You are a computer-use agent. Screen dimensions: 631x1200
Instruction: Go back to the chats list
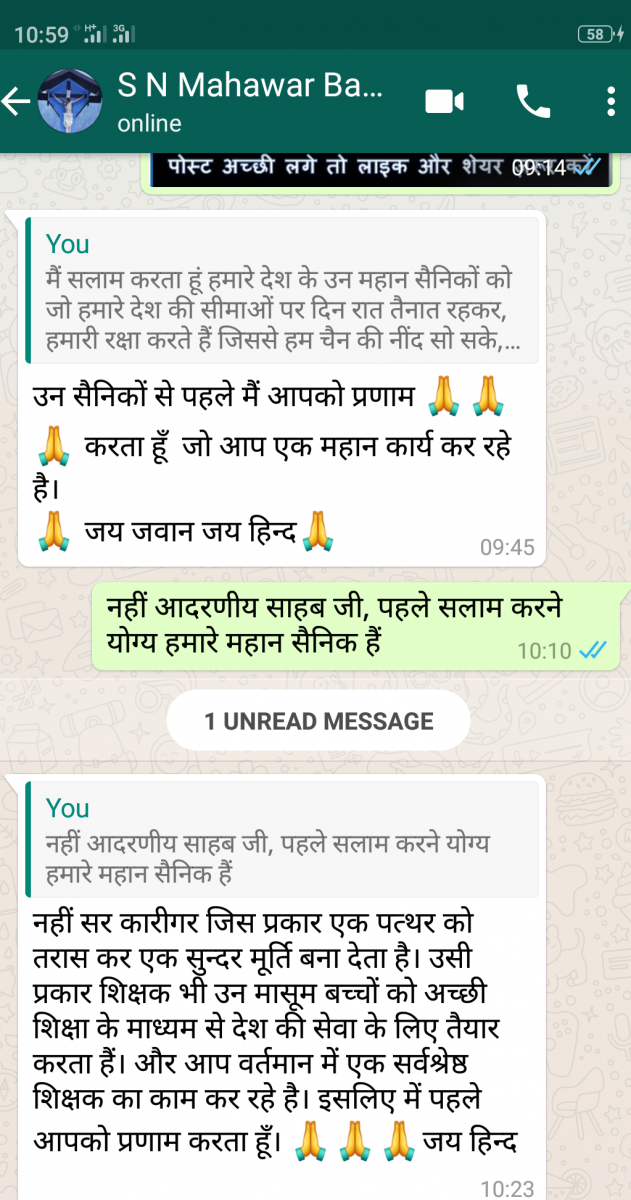[x=17, y=101]
